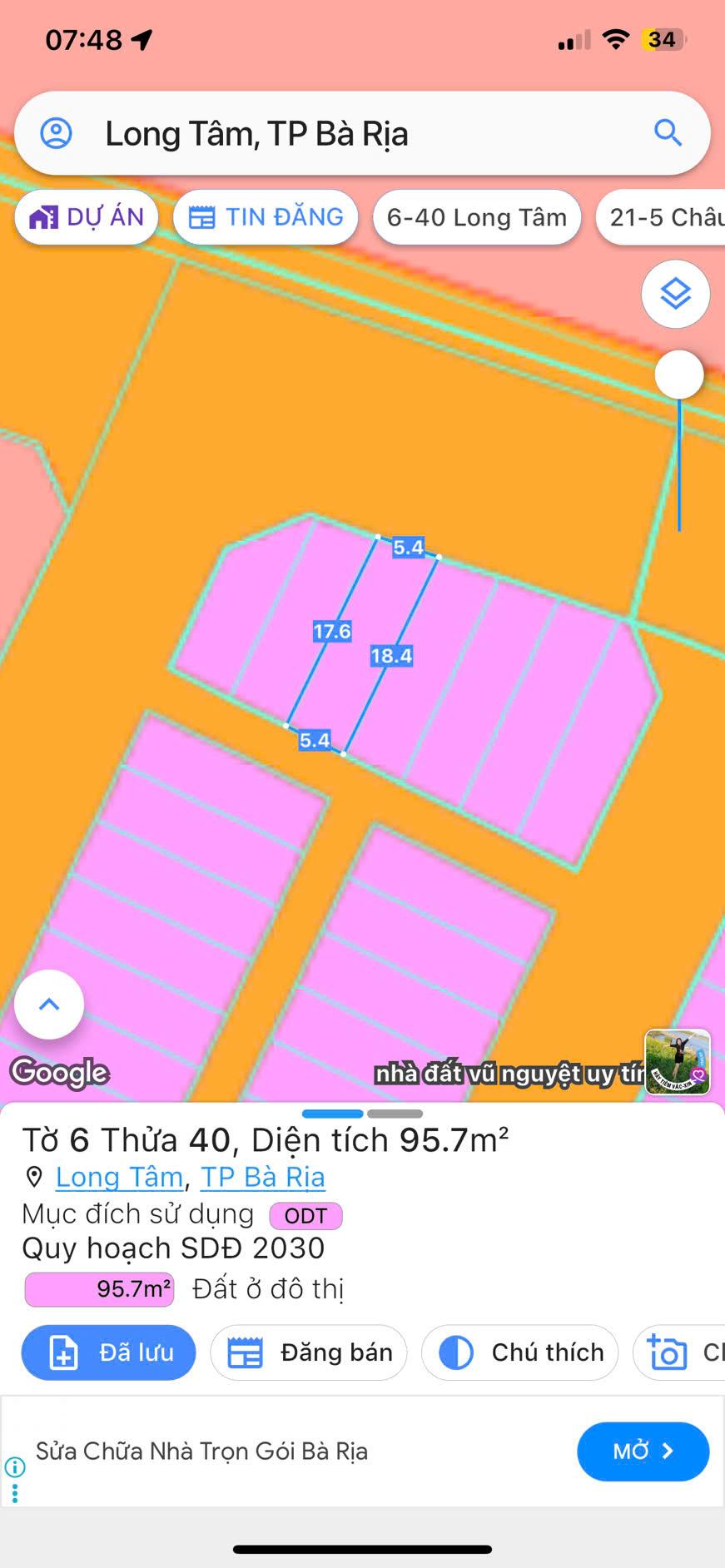
Task: Tap the search magnifier icon
Action: click(x=668, y=133)
